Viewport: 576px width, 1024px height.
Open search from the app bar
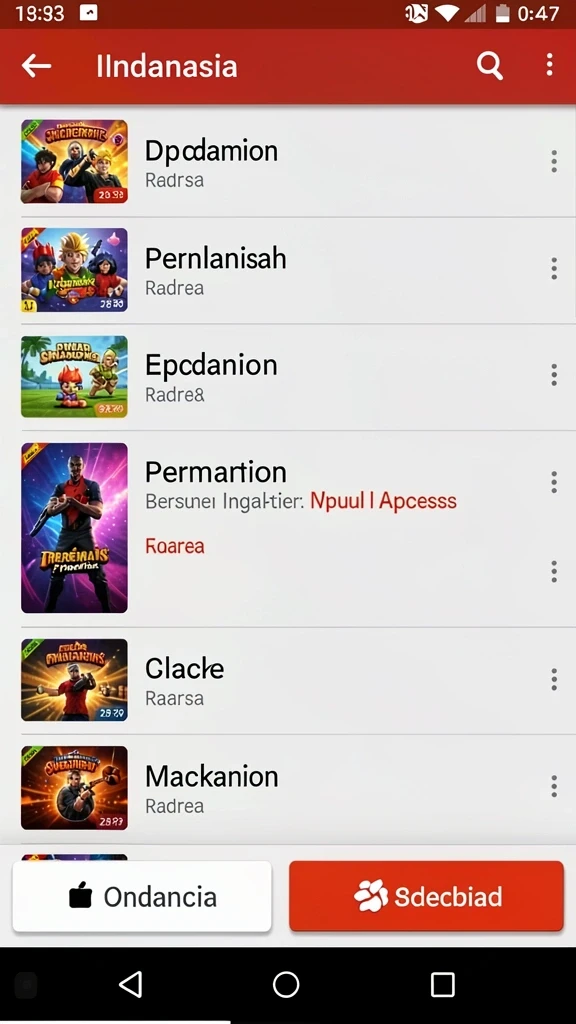(489, 66)
